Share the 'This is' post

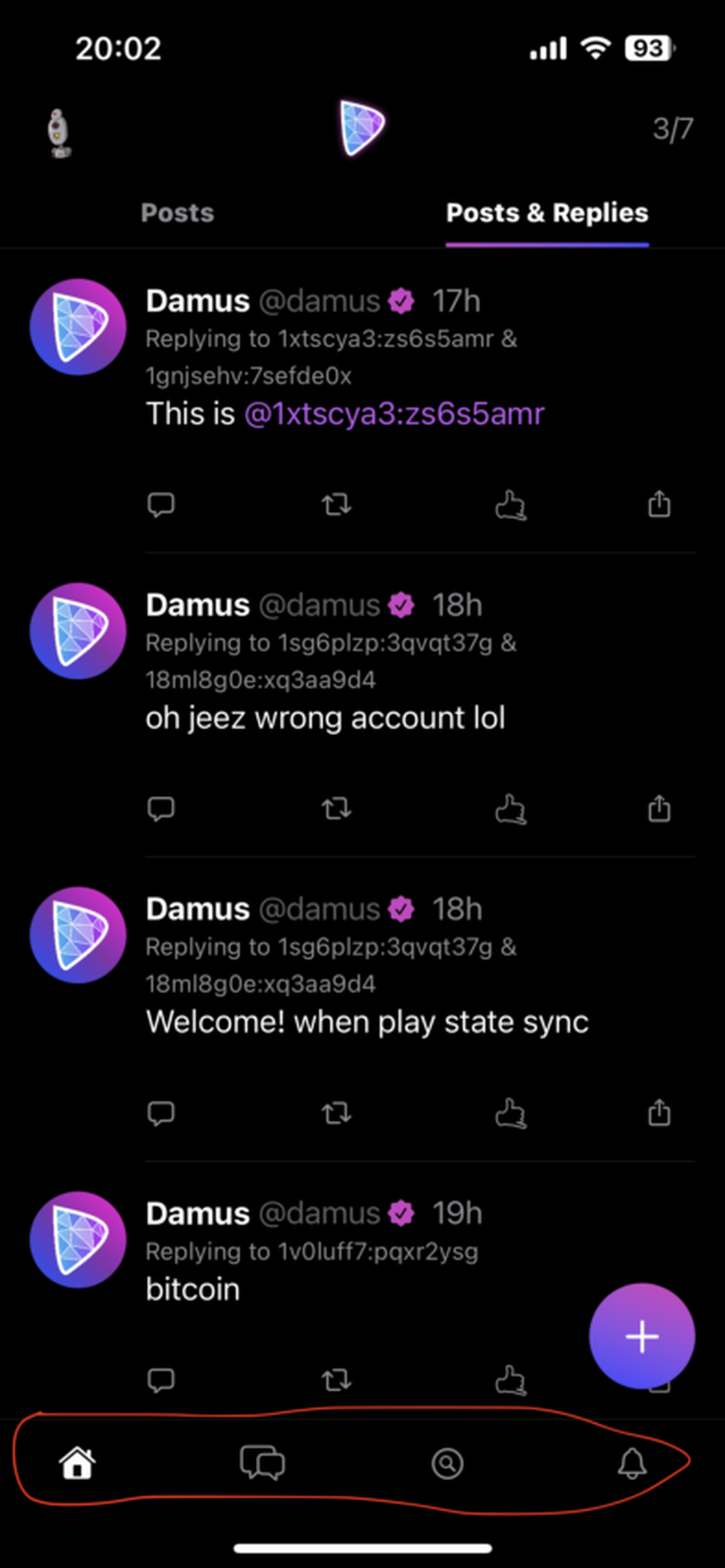(x=659, y=504)
